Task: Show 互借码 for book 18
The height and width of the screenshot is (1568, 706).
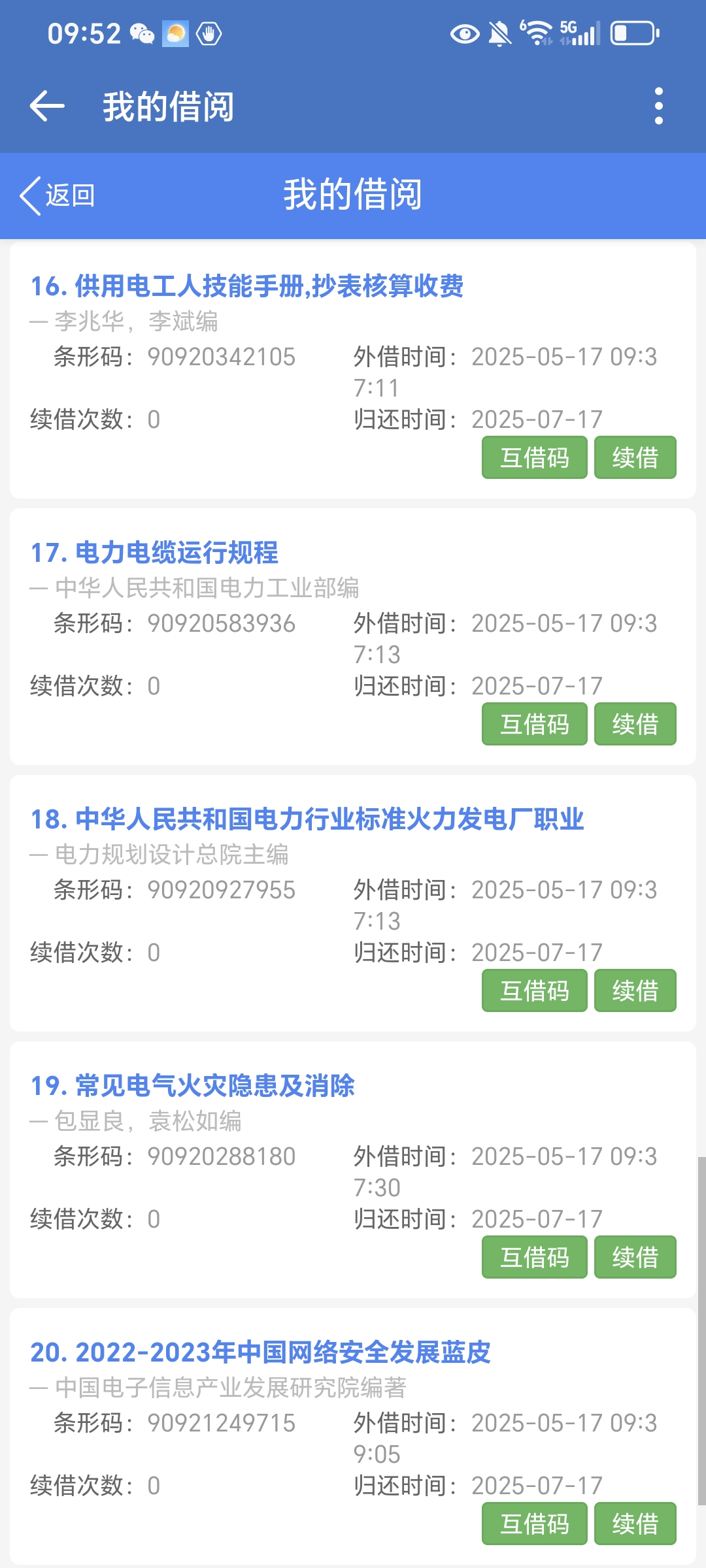Action: tap(534, 990)
